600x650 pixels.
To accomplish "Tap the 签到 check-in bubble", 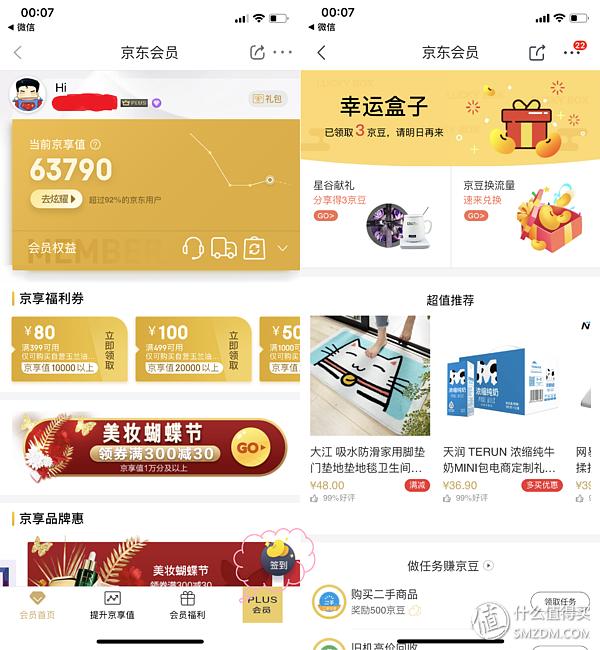I will coord(277,561).
